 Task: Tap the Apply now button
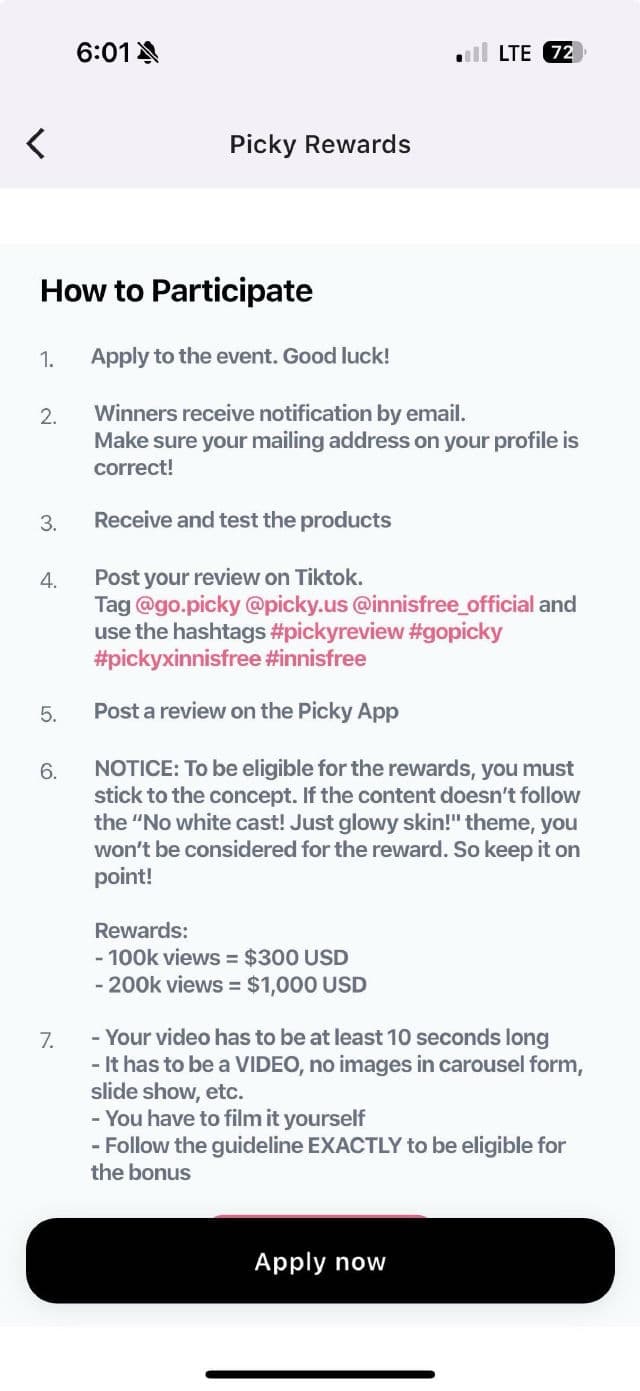[320, 1261]
